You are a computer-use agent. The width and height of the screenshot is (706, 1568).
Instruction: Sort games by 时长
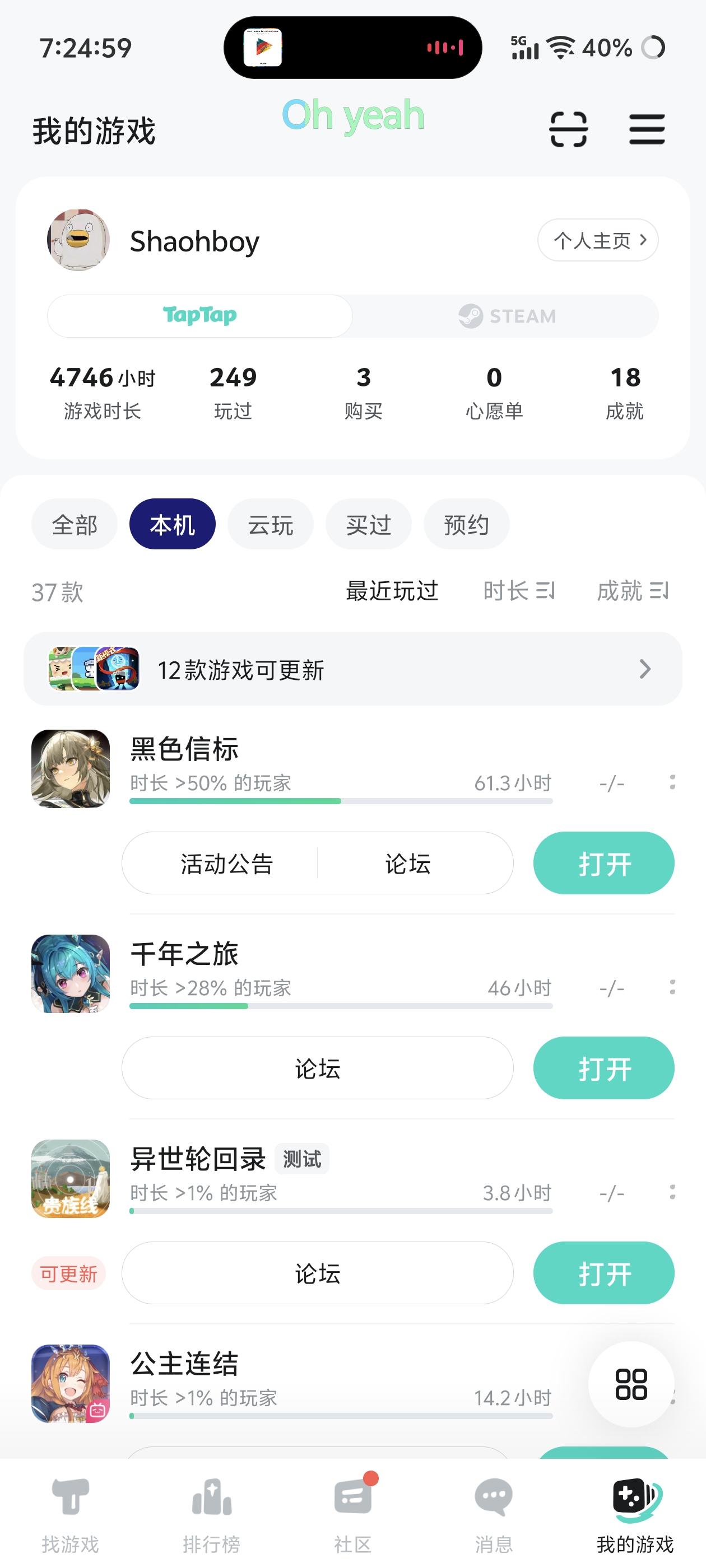tap(518, 590)
